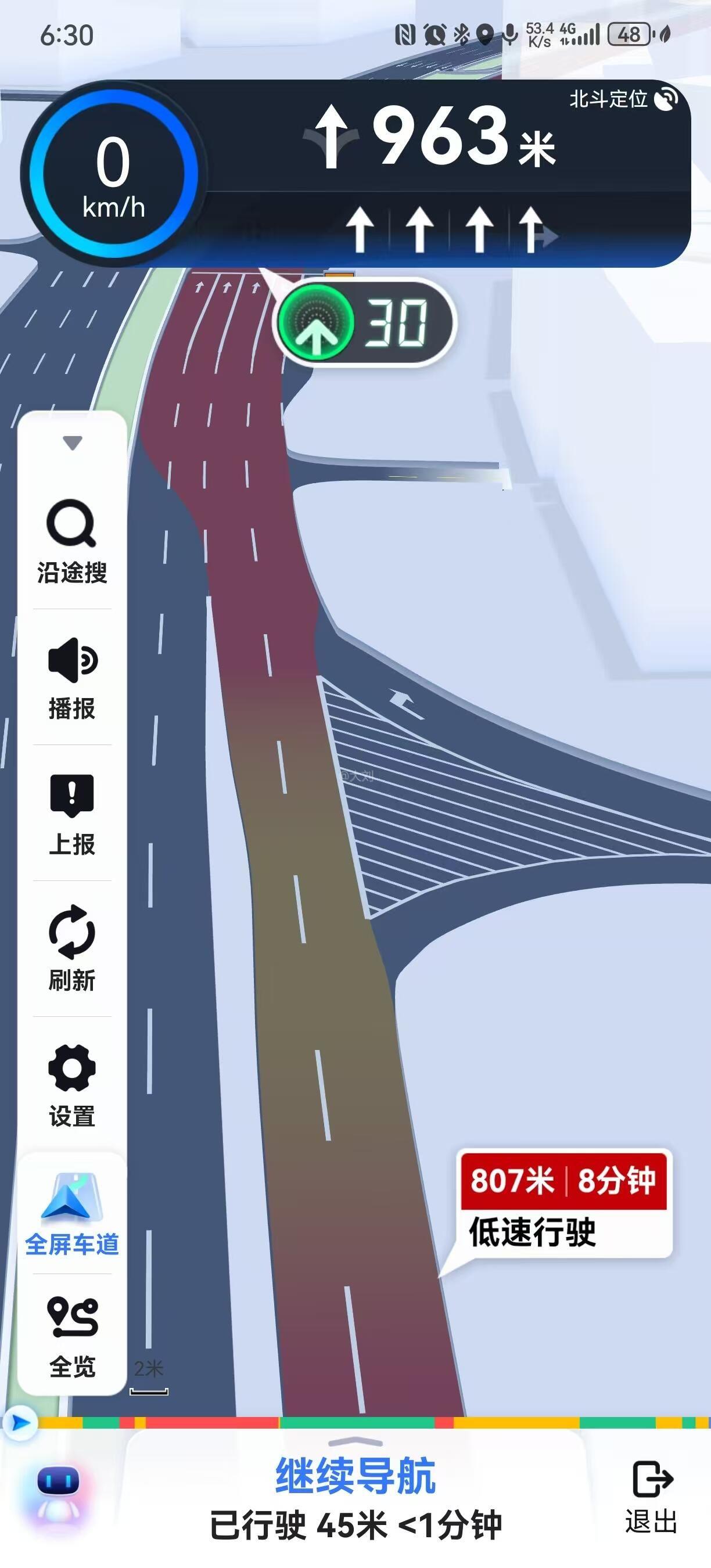Tap the blue arrow on traffic bar
The width and height of the screenshot is (711, 1568).
click(20, 1422)
